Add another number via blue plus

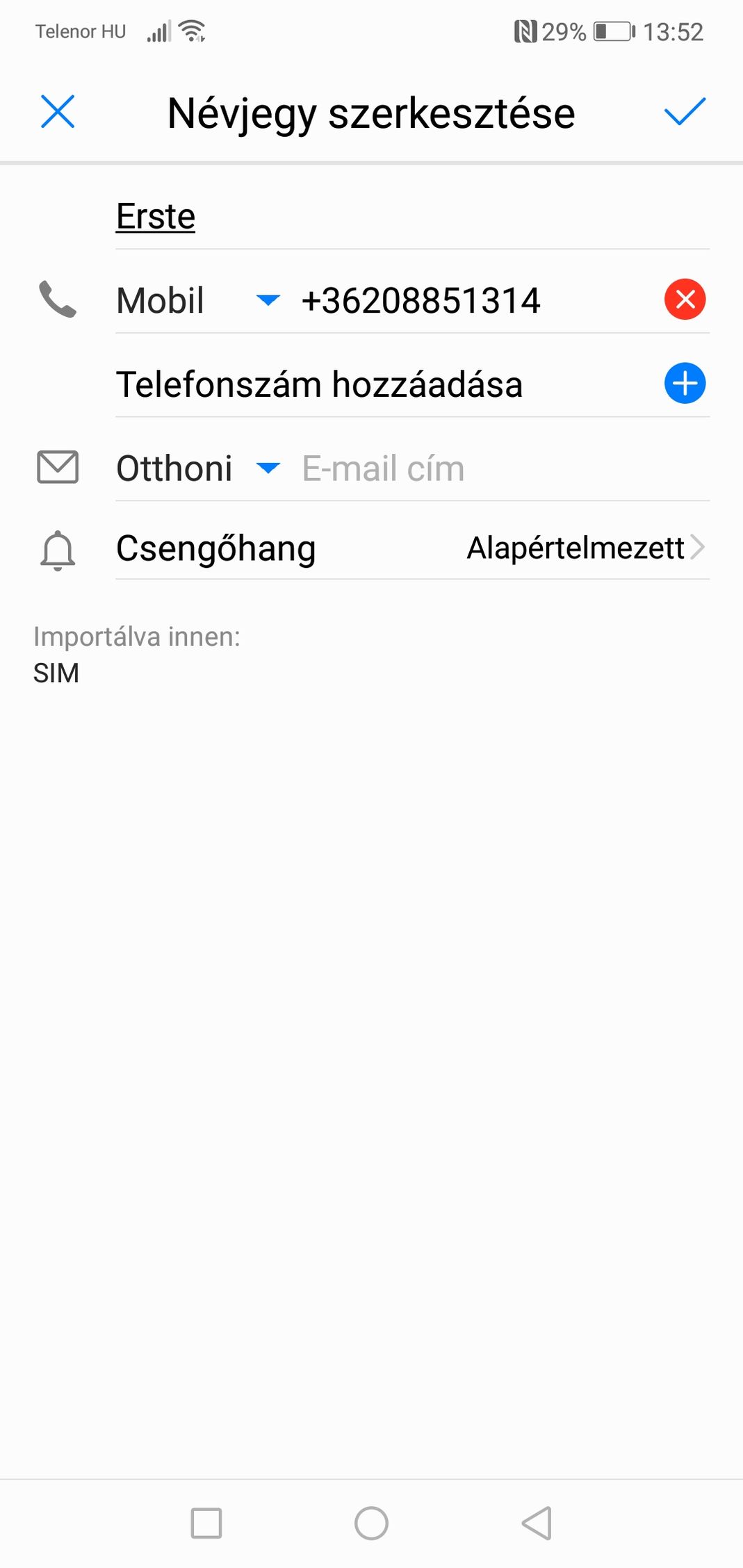685,383
